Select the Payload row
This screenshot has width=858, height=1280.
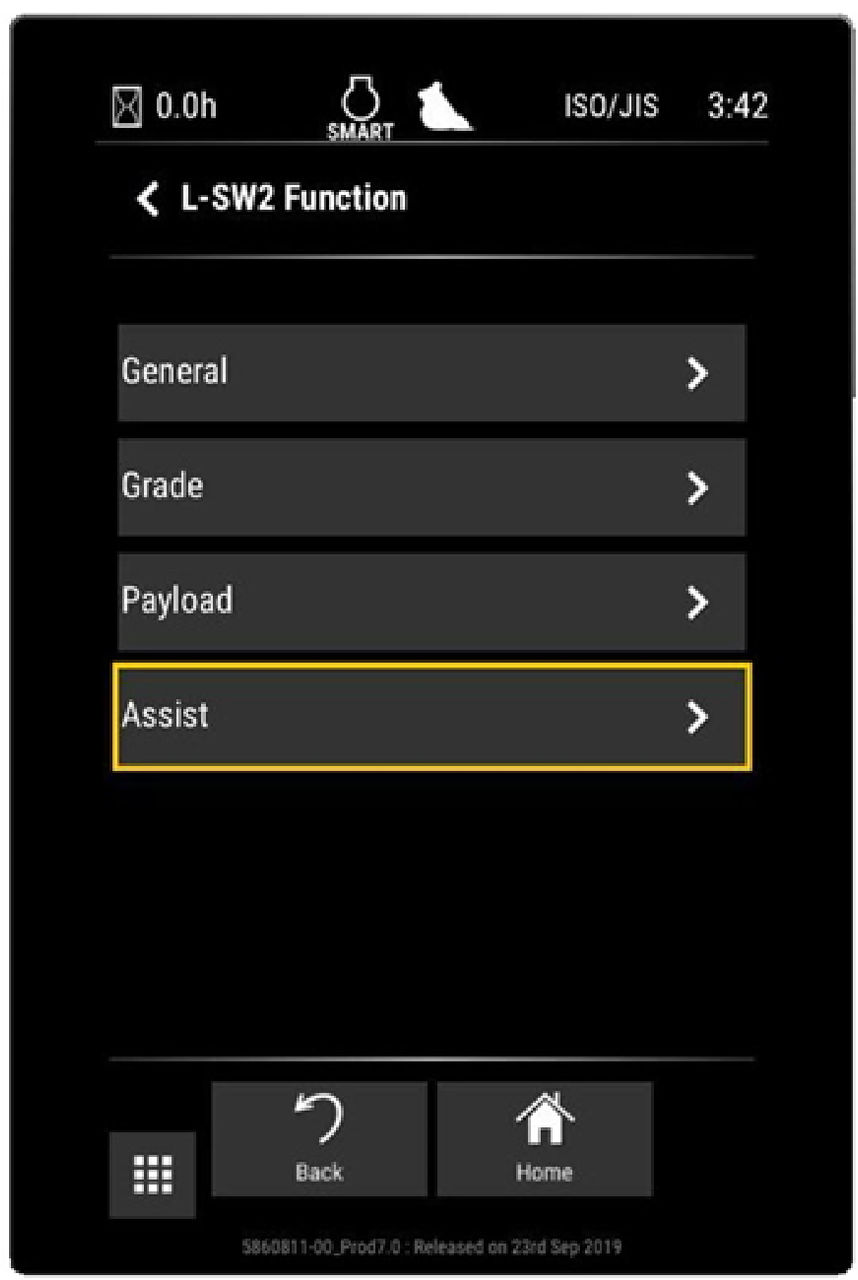(x=431, y=602)
